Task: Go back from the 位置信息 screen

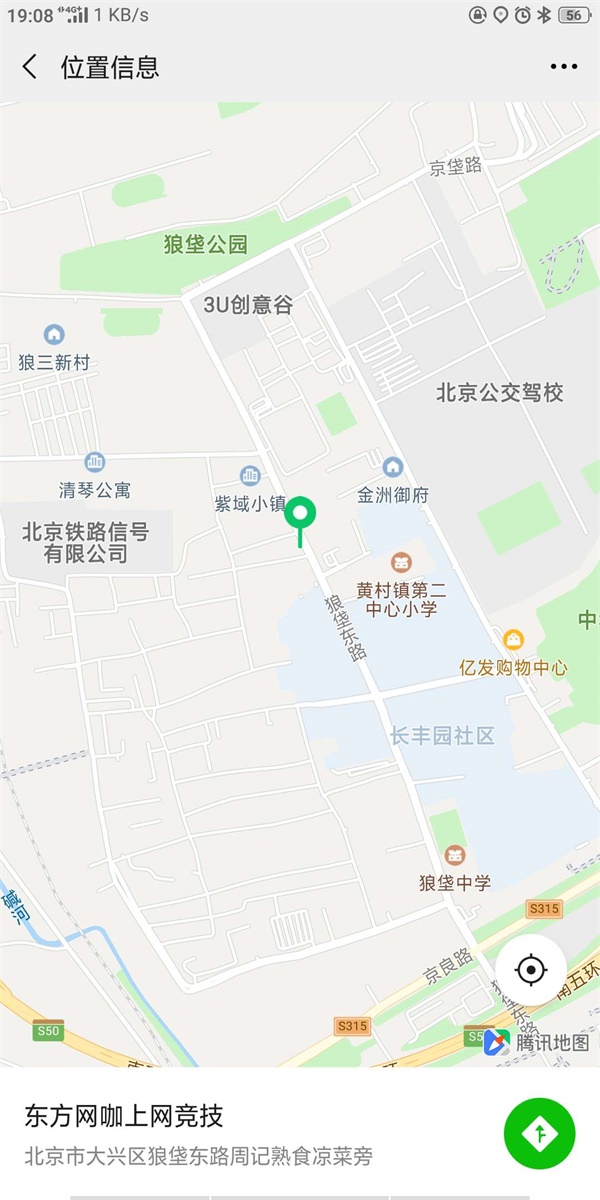Action: (x=30, y=67)
